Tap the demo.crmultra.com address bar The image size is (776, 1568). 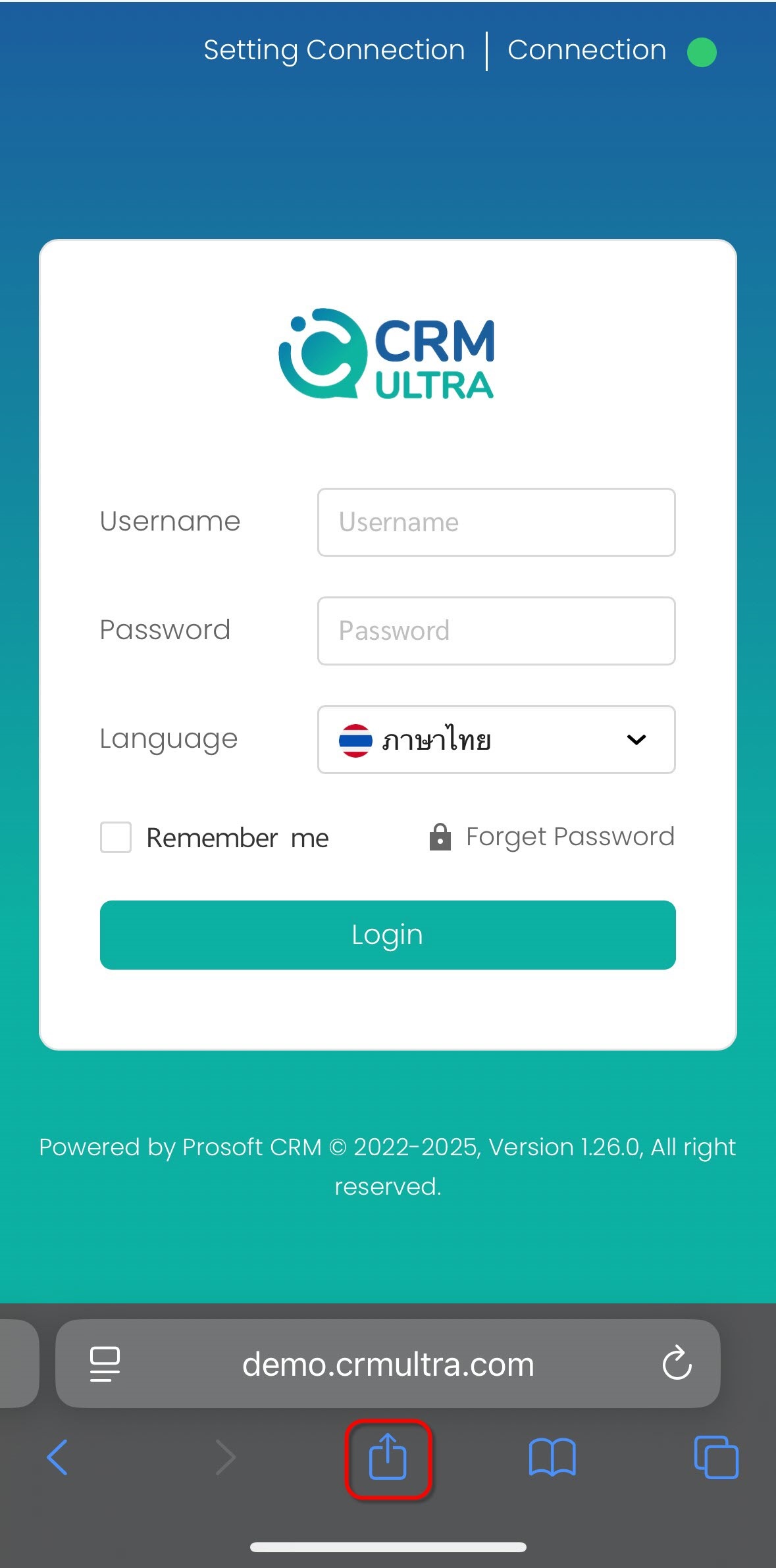click(x=388, y=1365)
